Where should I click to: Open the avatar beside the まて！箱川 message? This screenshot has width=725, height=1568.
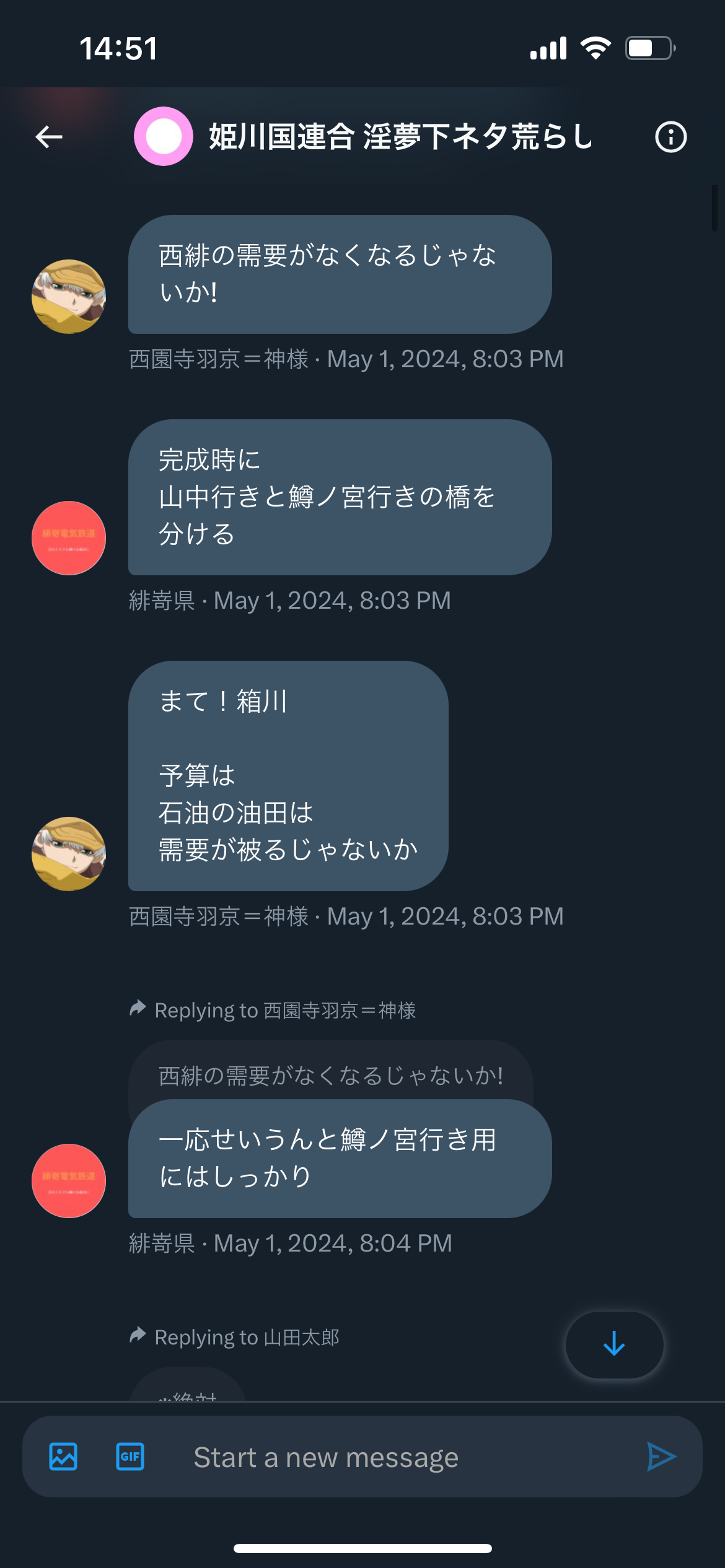pos(69,854)
